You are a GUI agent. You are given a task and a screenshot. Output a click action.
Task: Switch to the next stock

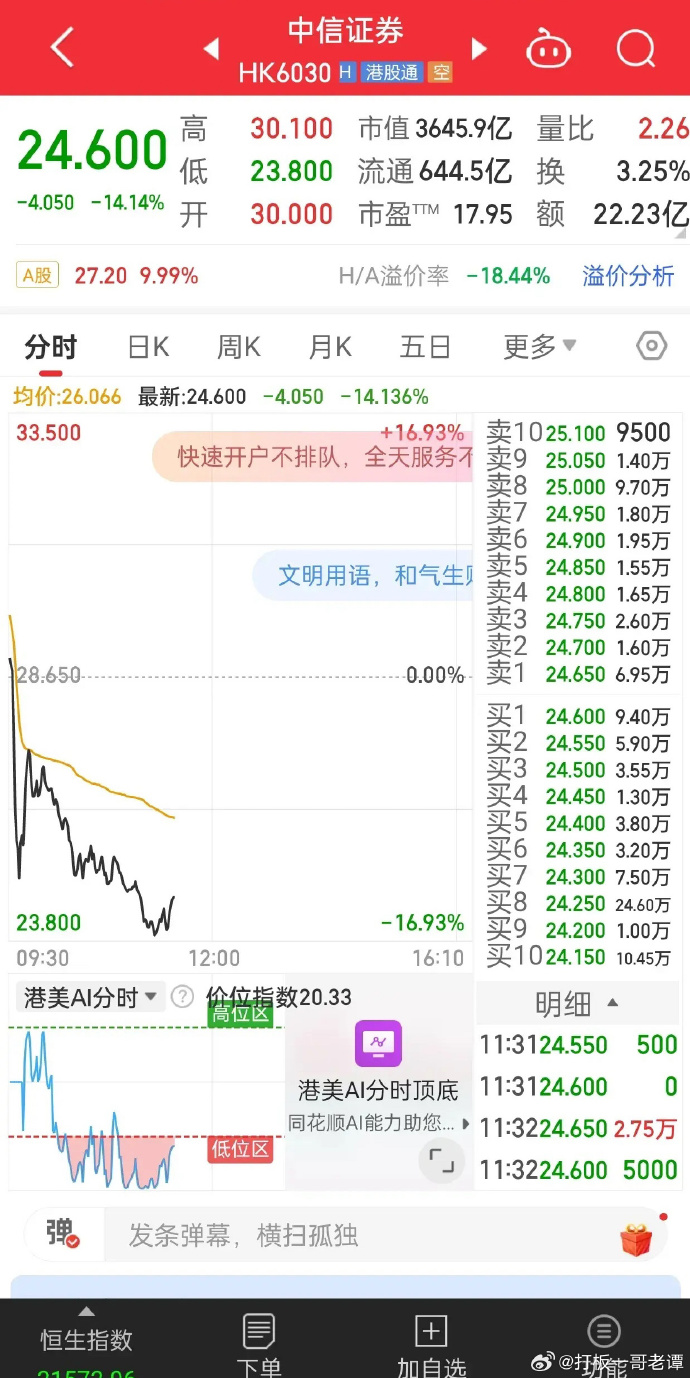[x=479, y=48]
